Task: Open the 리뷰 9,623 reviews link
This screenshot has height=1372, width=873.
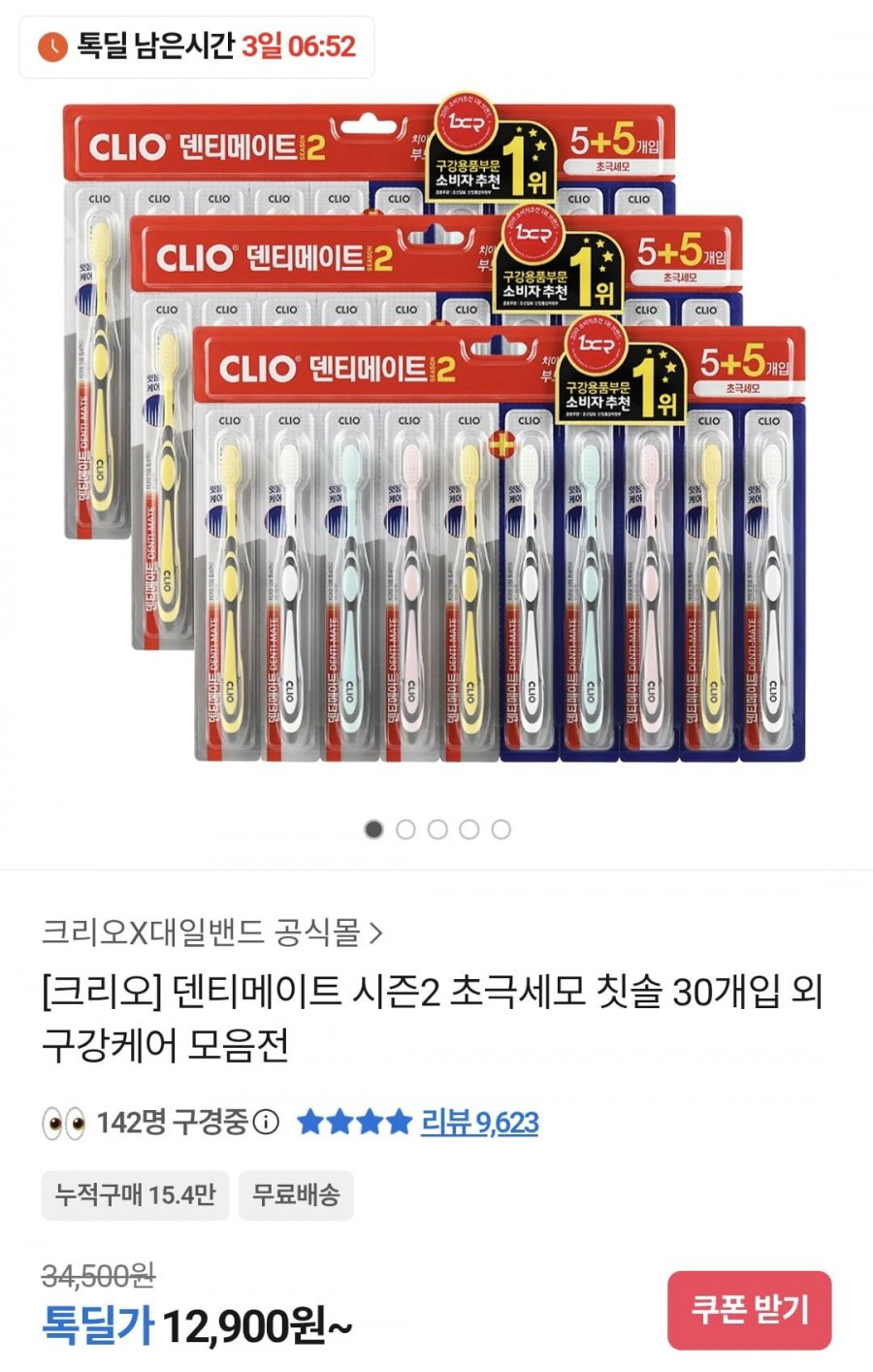Action: tap(479, 1123)
